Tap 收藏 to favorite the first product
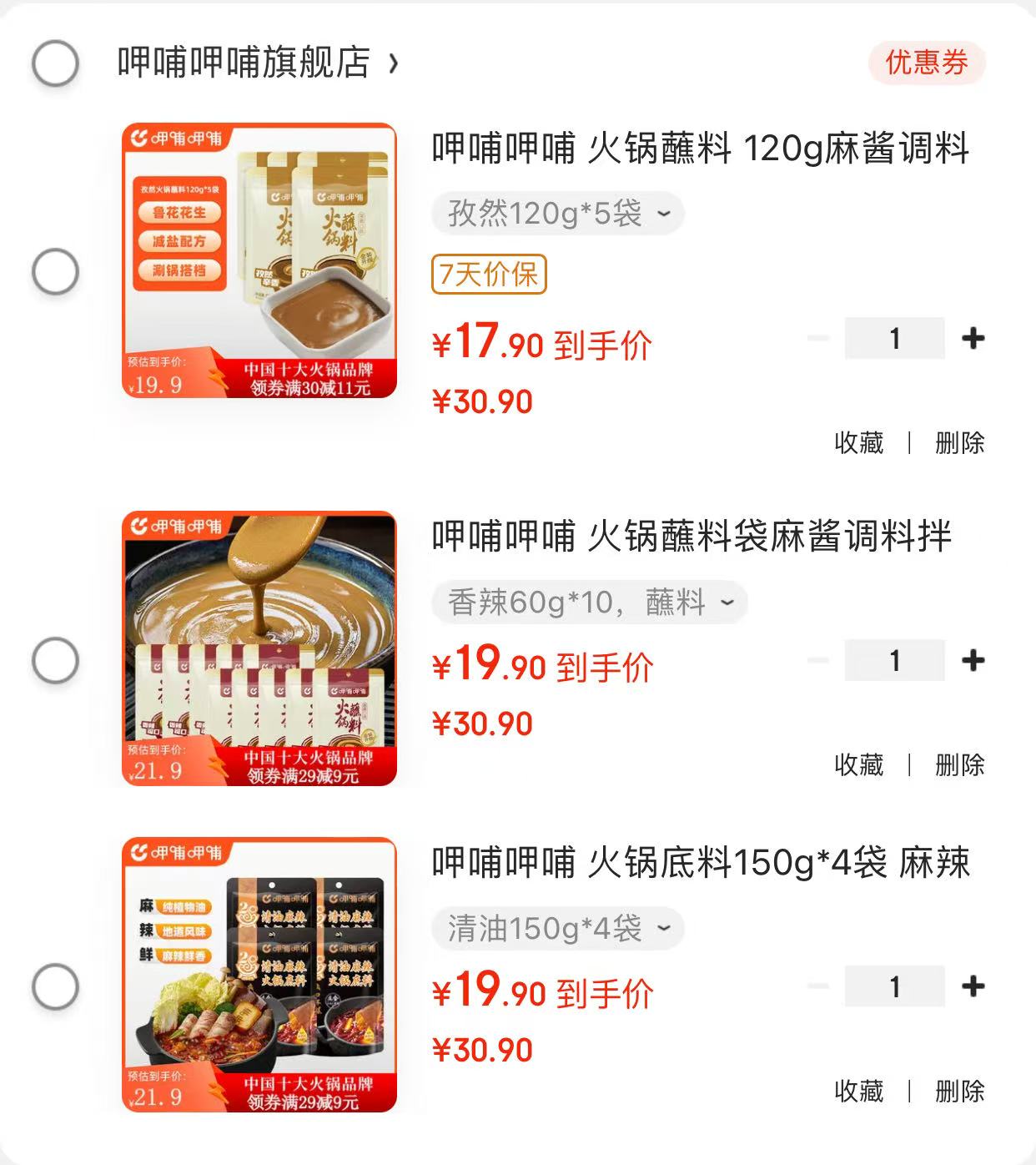Image resolution: width=1036 pixels, height=1165 pixels. coord(858,443)
